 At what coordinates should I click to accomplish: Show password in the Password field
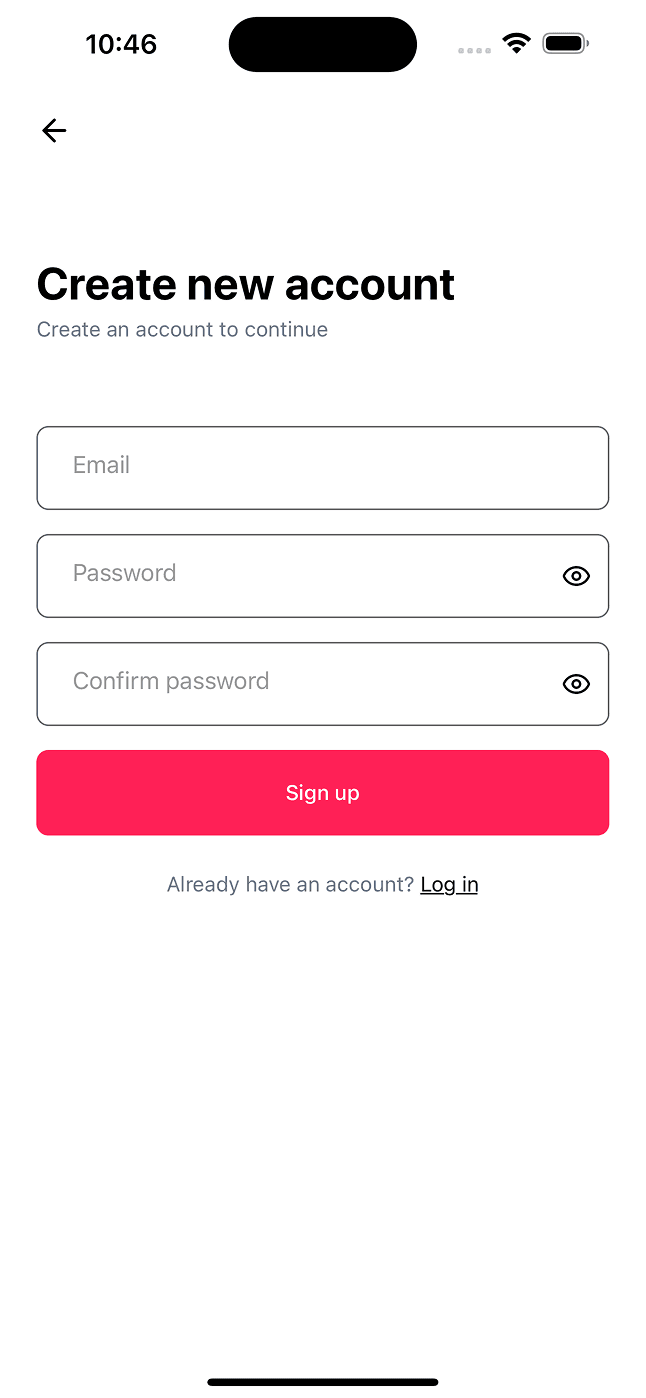(576, 576)
